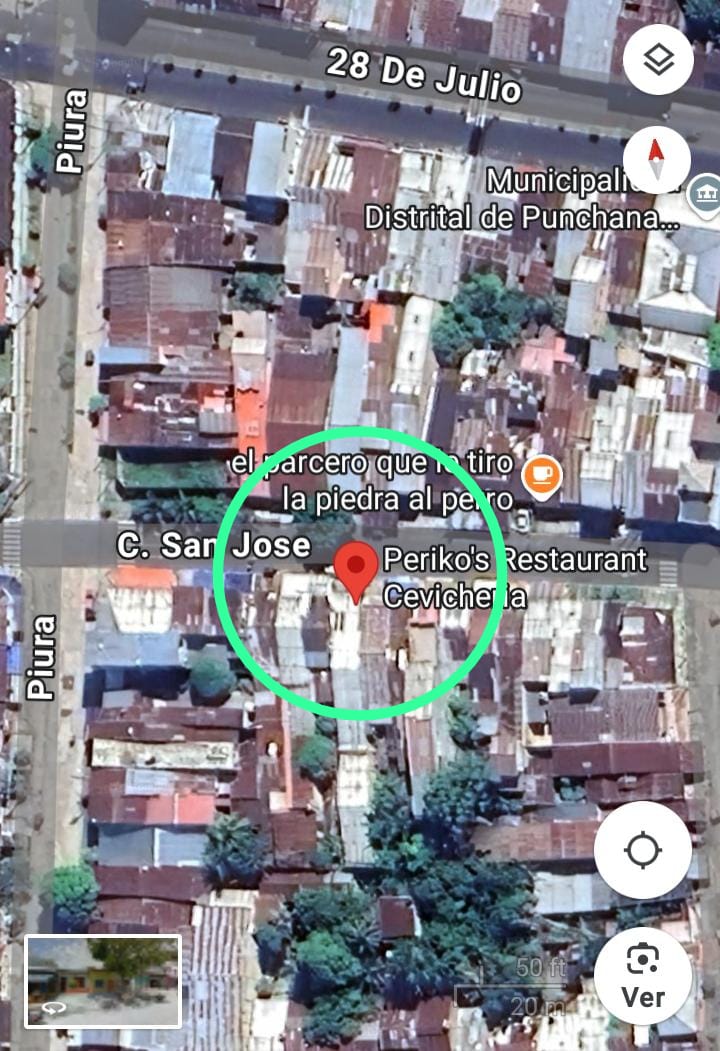Reset map orientation with the compass
The width and height of the screenshot is (720, 1051).
pos(656,160)
